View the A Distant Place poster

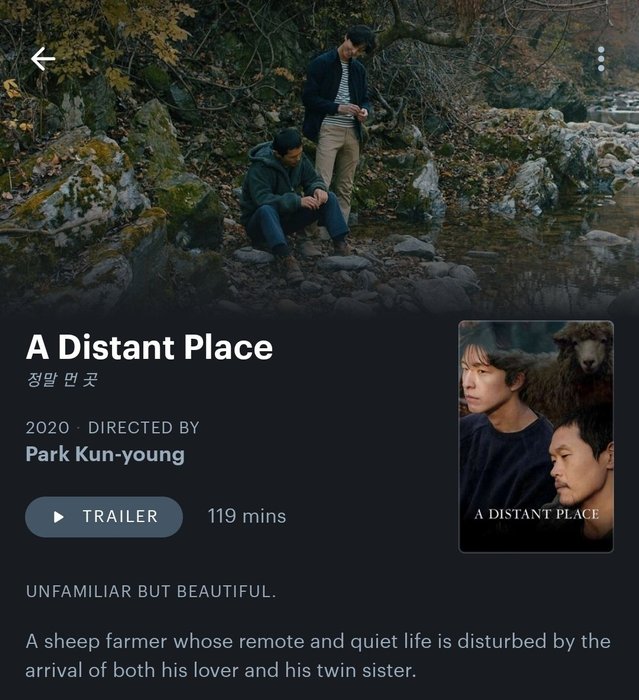coord(536,436)
